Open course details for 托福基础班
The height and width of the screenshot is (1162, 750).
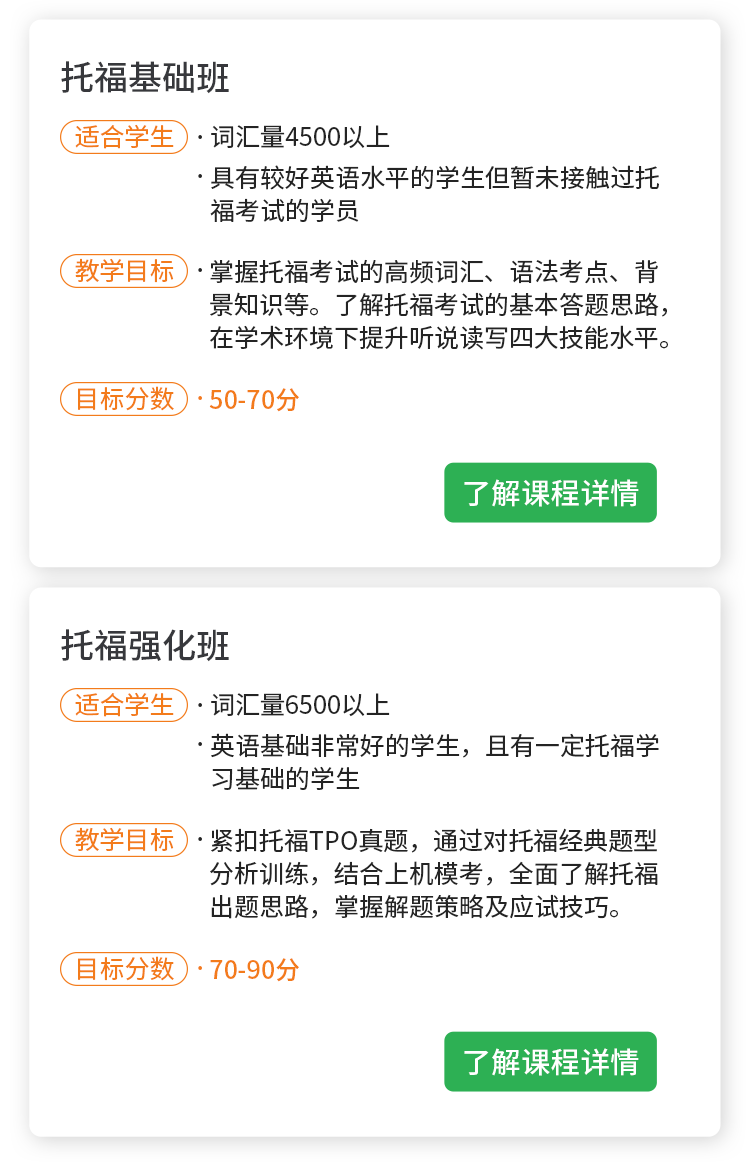point(550,493)
